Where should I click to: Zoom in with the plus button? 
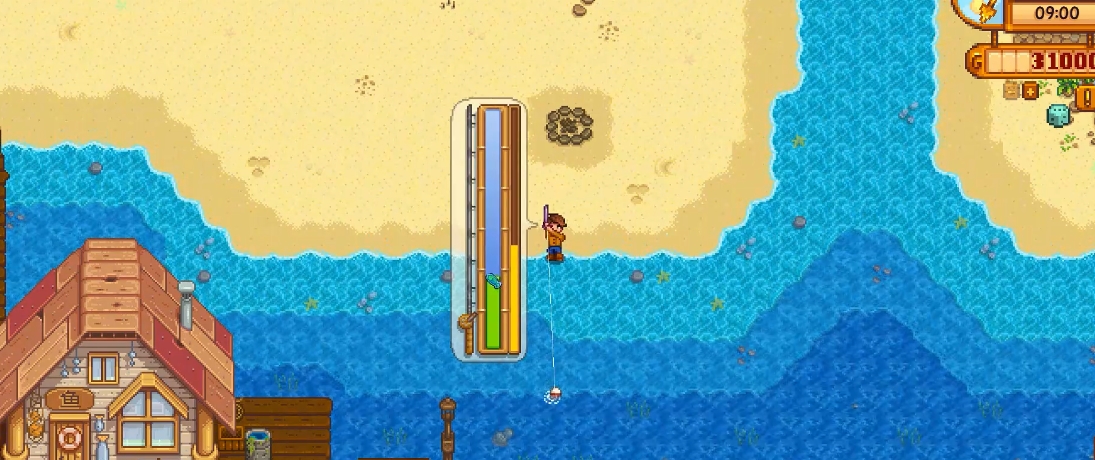pos(1030,91)
